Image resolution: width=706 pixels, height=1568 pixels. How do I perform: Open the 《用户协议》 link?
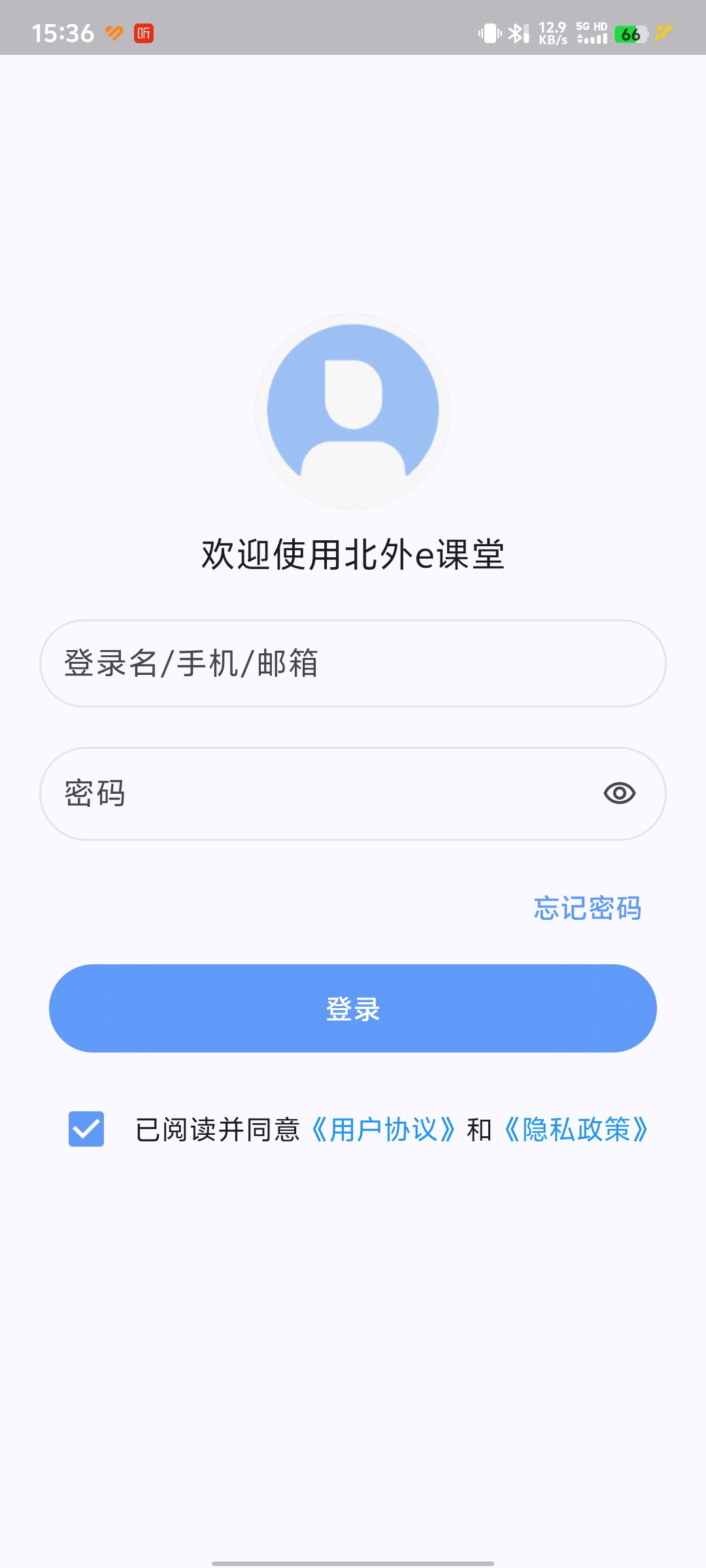(x=384, y=1129)
